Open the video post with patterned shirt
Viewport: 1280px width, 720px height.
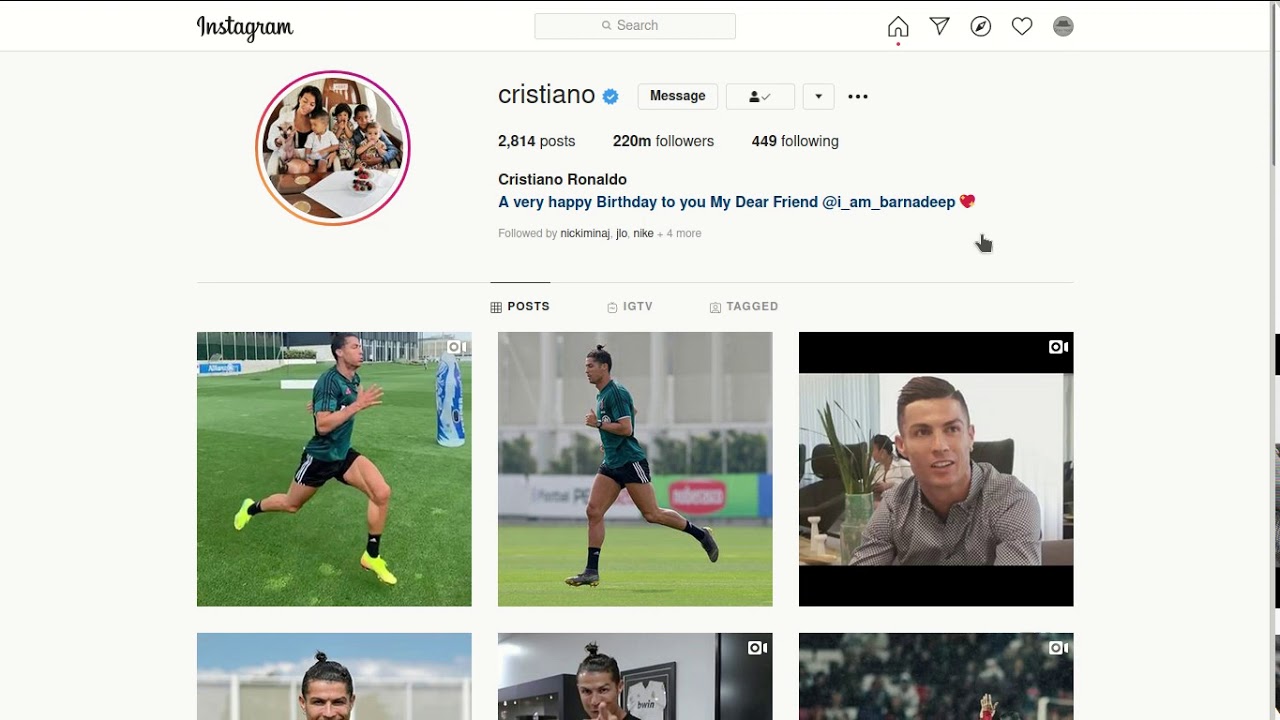pyautogui.click(x=936, y=469)
